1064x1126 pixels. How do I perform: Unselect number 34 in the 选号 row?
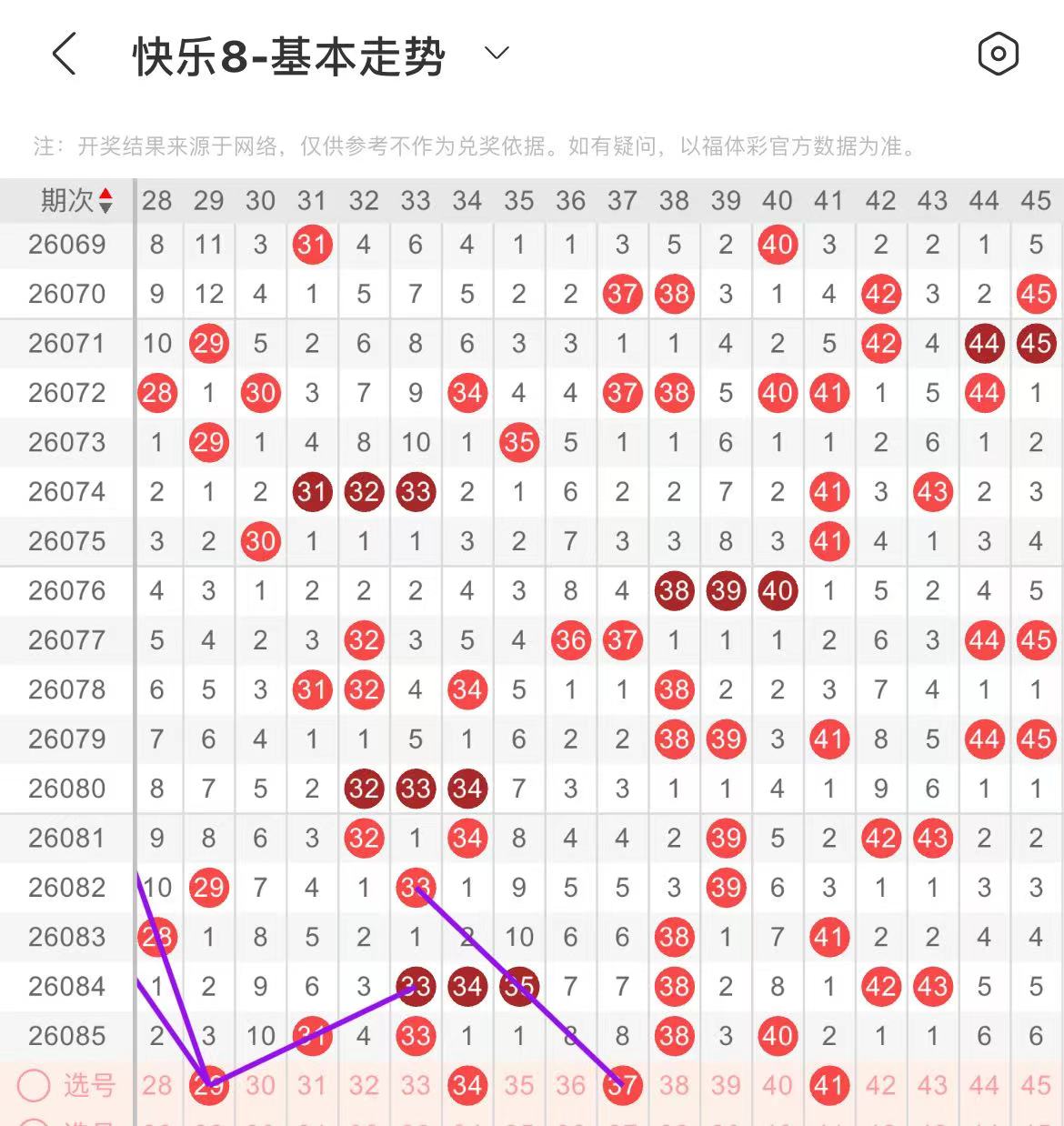click(467, 1085)
